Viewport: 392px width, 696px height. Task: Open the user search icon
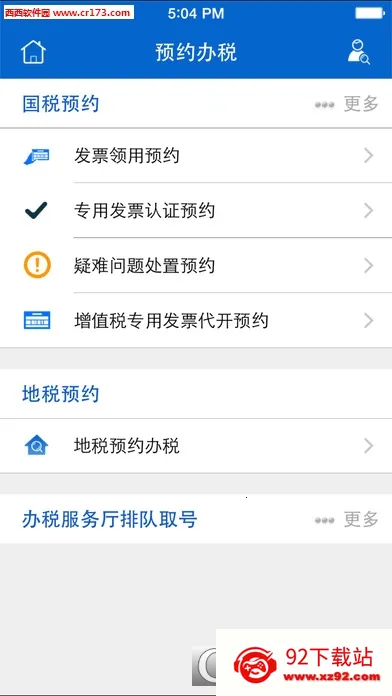click(x=358, y=52)
